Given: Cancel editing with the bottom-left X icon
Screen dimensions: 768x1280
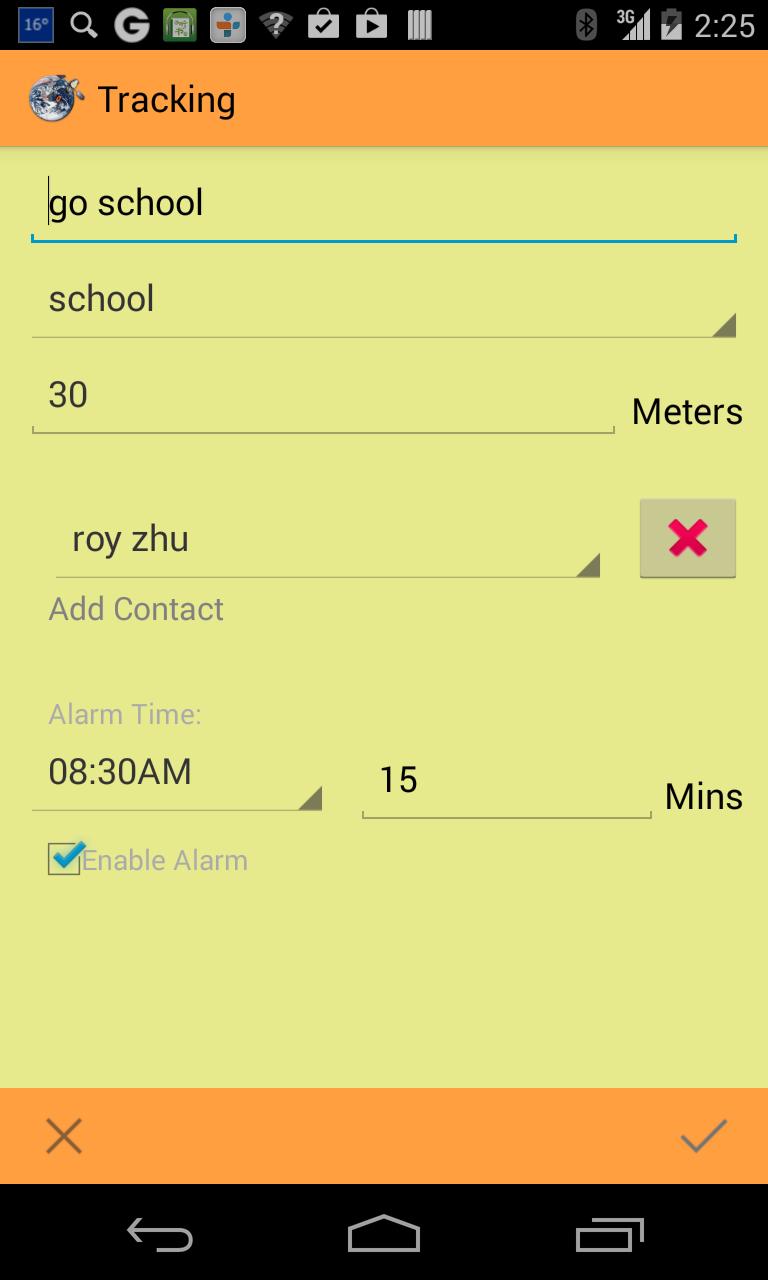Looking at the screenshot, I should click(x=63, y=1136).
